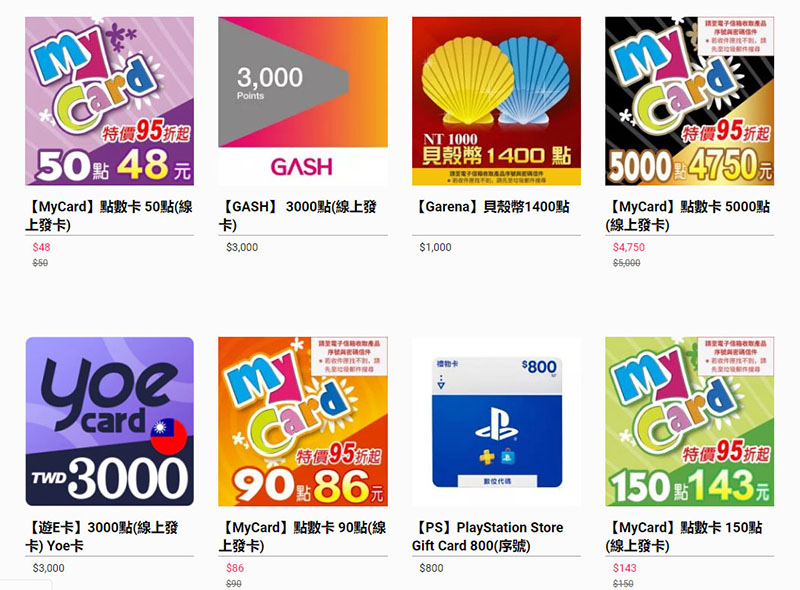Image resolution: width=800 pixels, height=590 pixels.
Task: Open the GASH 3000點 product card
Action: (x=303, y=101)
